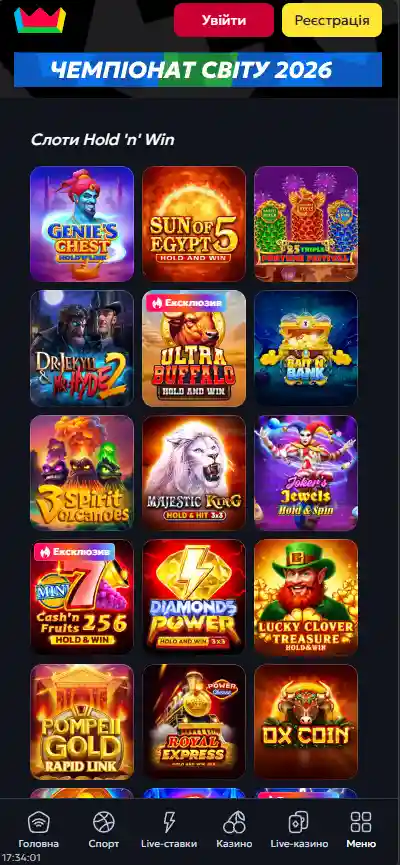Open the Royal Express slot
Image resolution: width=400 pixels, height=865 pixels.
click(194, 722)
